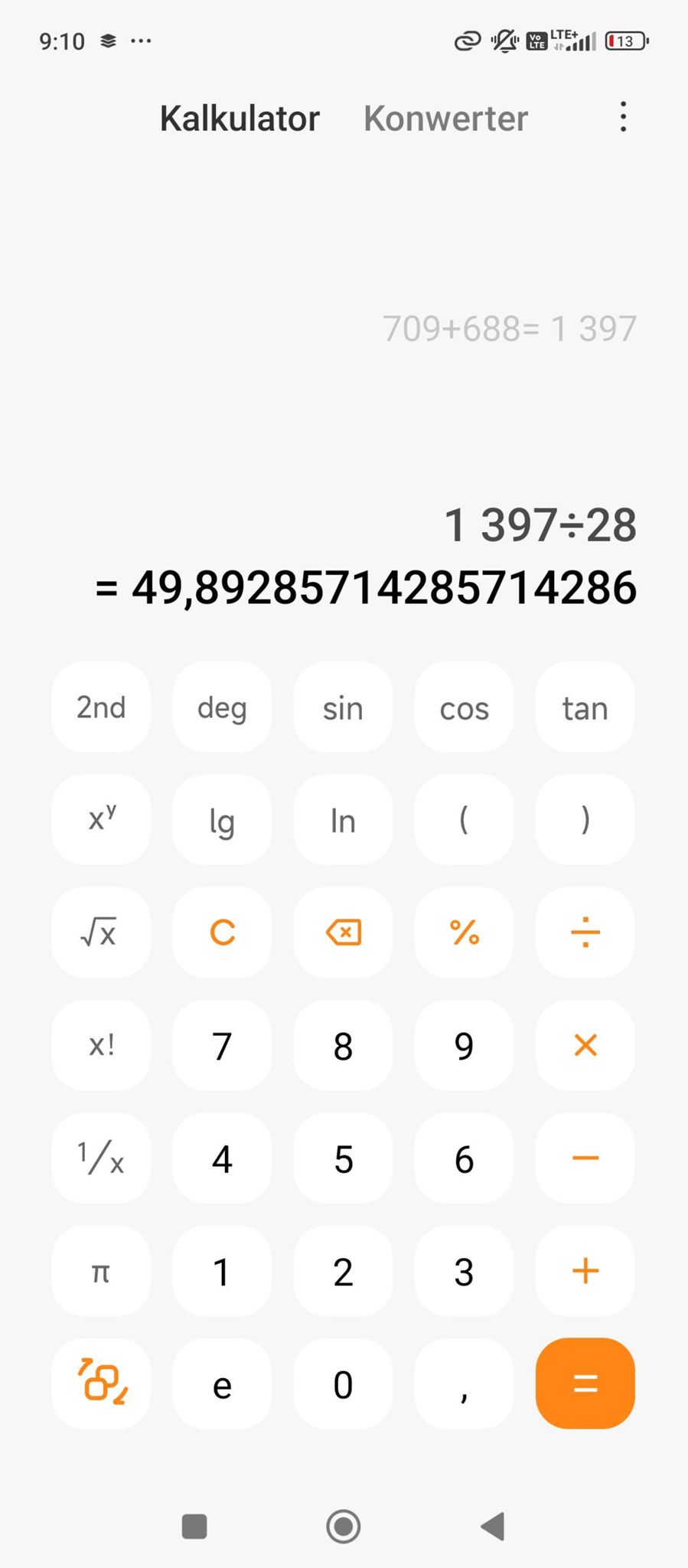The image size is (688, 1568).
Task: Go back using the system back button
Action: click(x=494, y=1526)
